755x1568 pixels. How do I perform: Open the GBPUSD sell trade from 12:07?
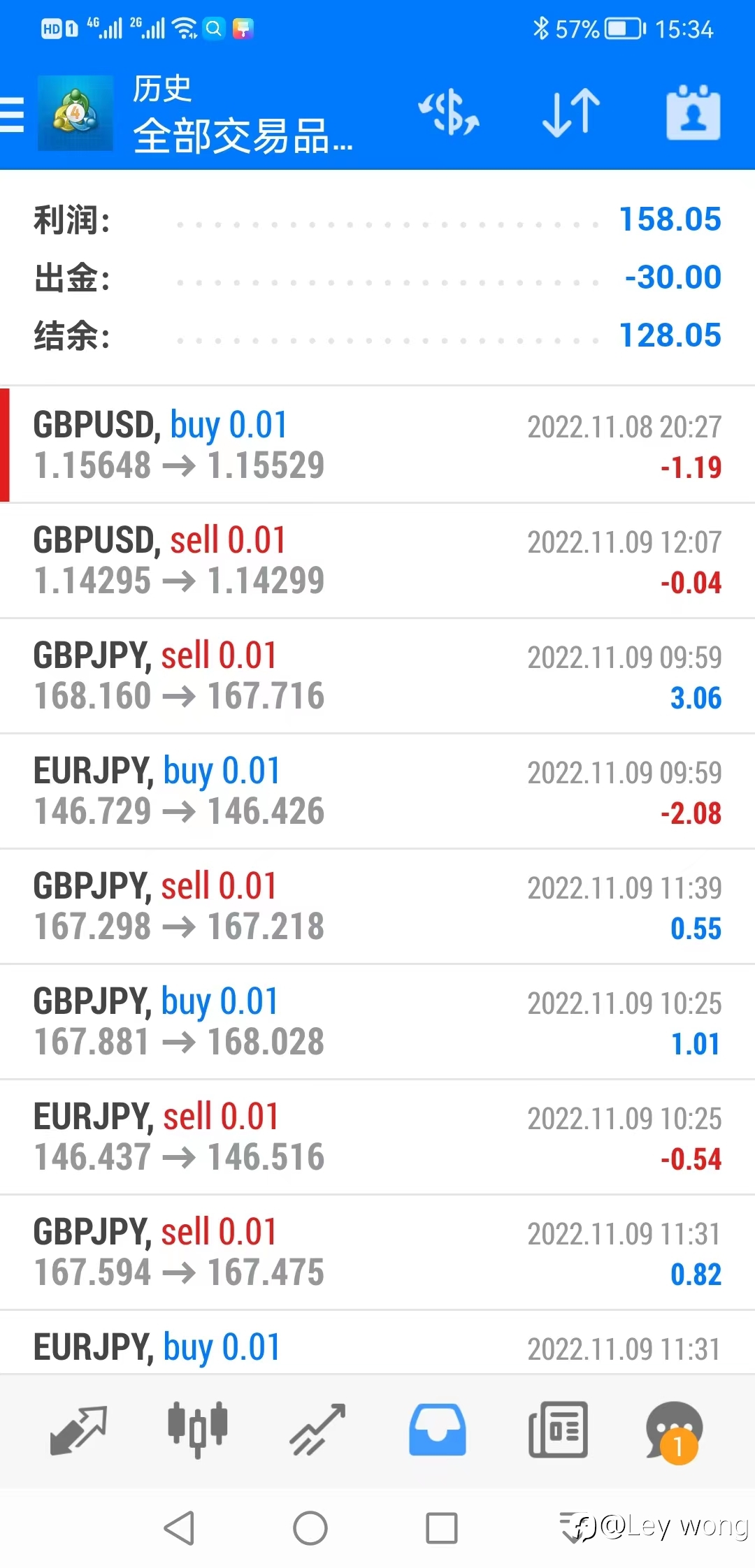(x=377, y=560)
